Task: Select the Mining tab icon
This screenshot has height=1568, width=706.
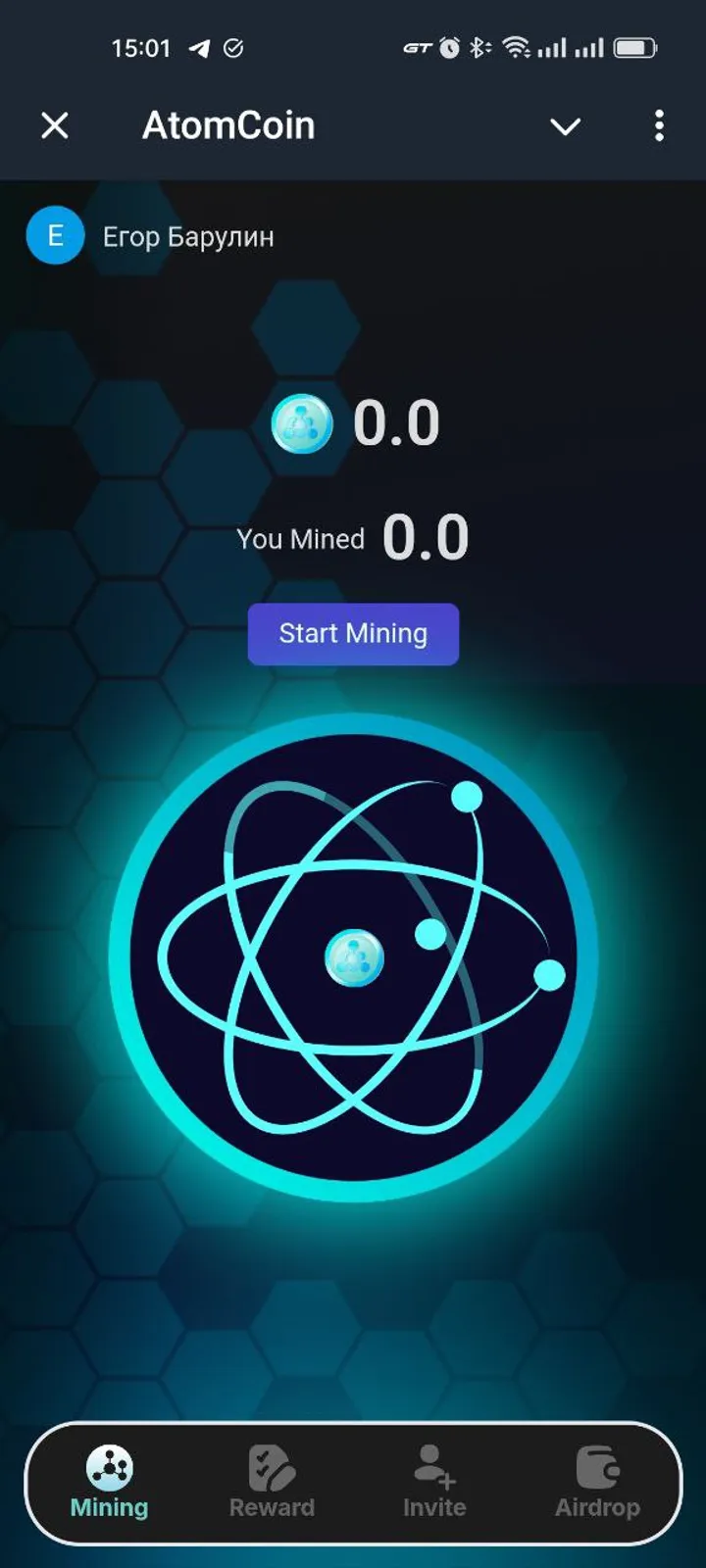Action: click(x=108, y=1467)
